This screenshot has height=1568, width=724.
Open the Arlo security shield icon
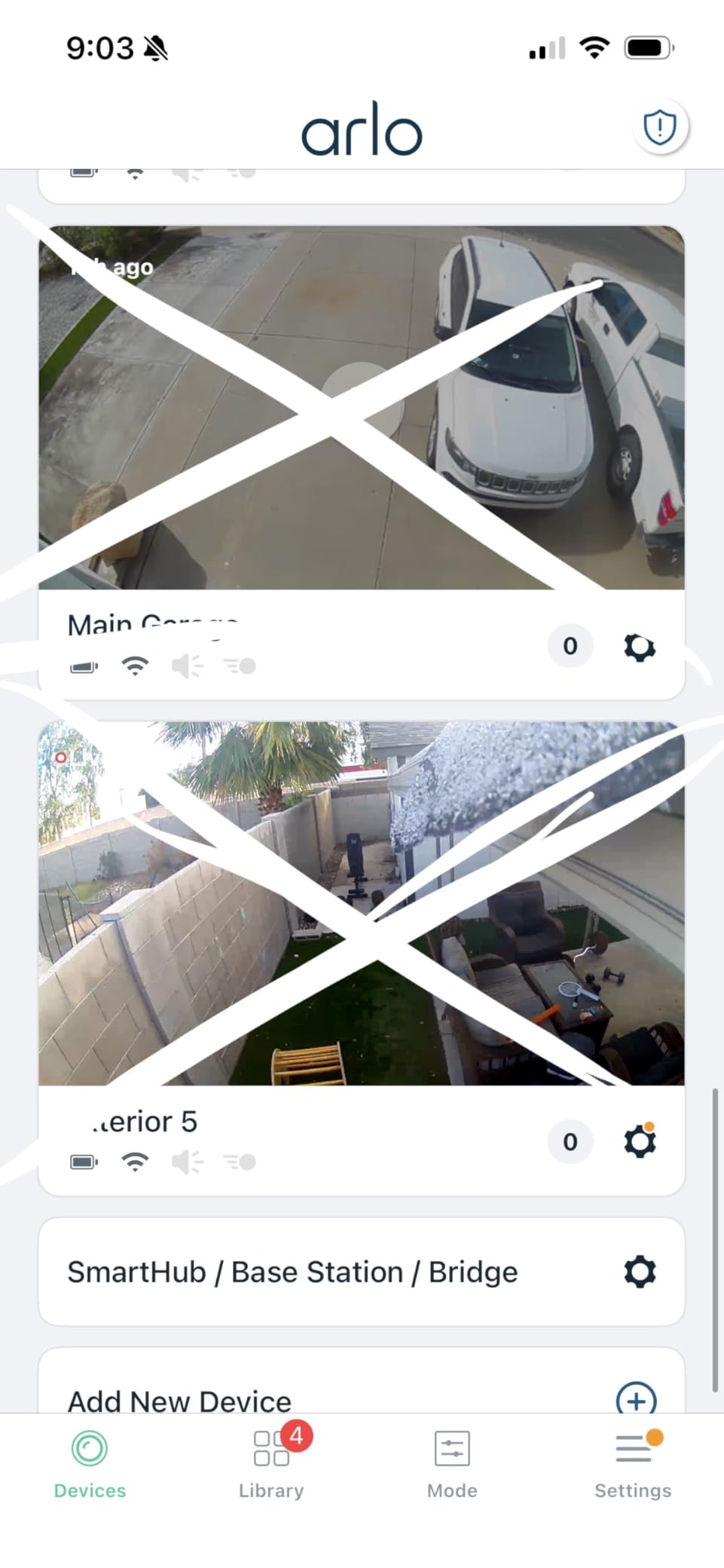pyautogui.click(x=659, y=128)
